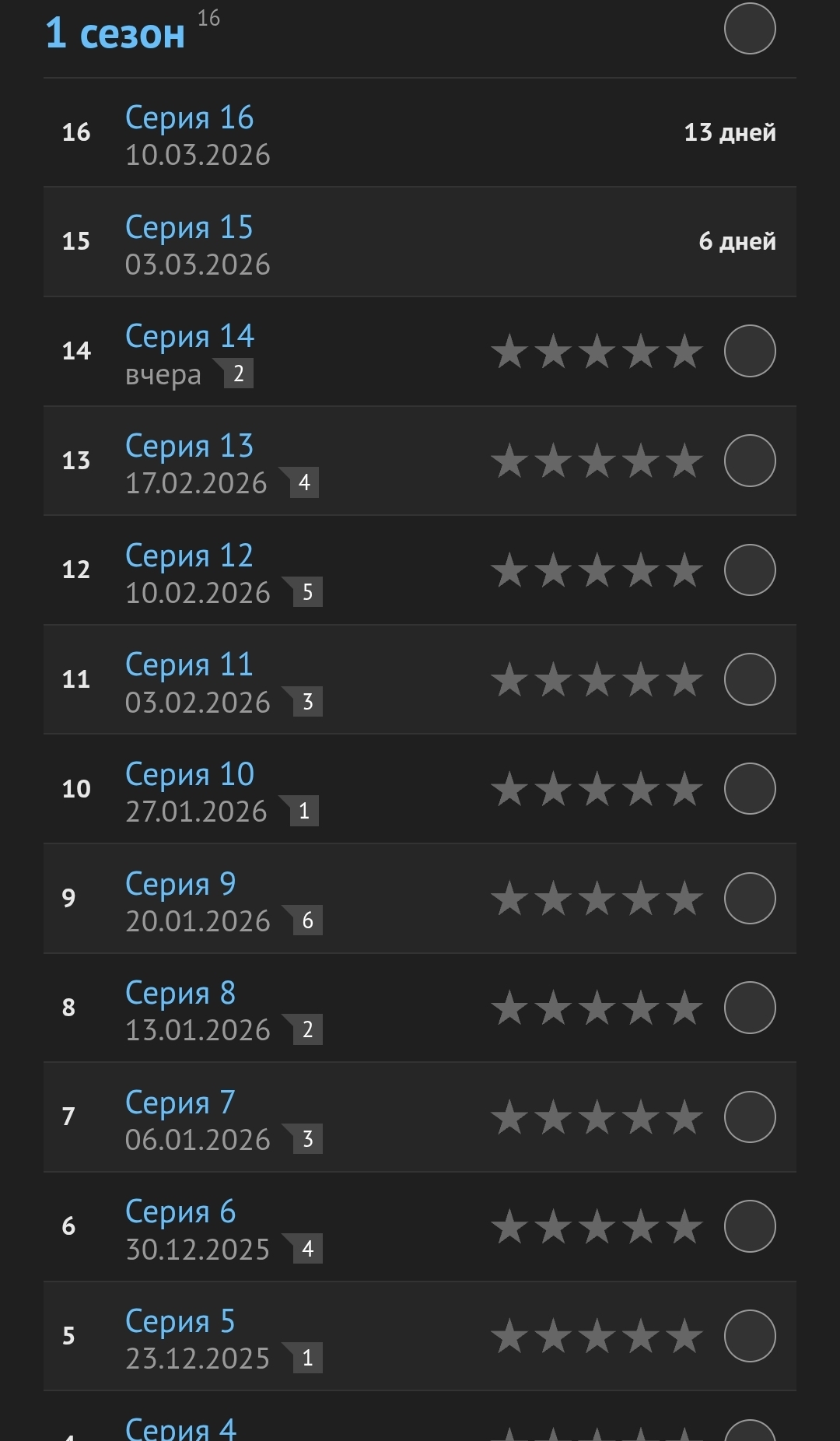Open comments badge for Серия 9
Image resolution: width=840 pixels, height=1441 pixels.
(x=302, y=920)
